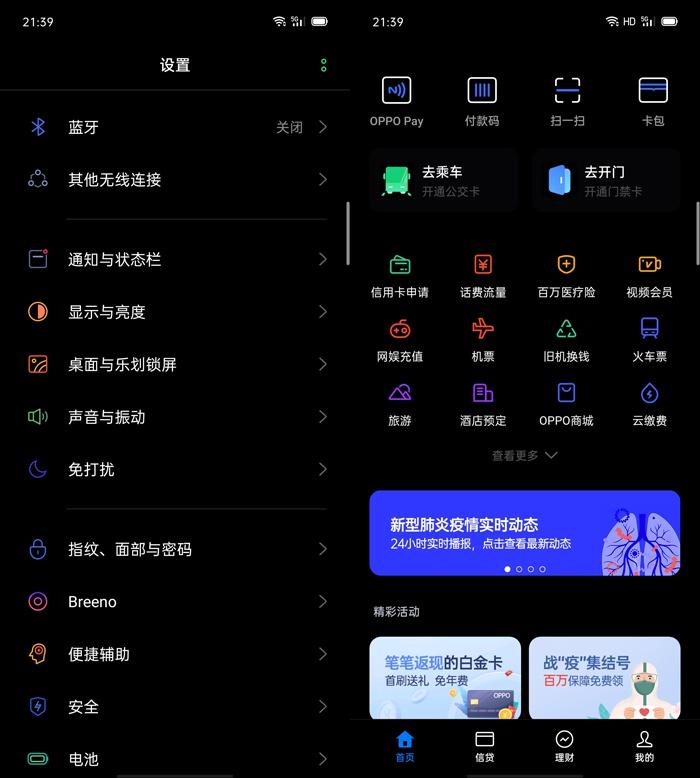This screenshot has height=778, width=700.
Task: Open 指纹、面部与密码 settings
Action: point(175,549)
